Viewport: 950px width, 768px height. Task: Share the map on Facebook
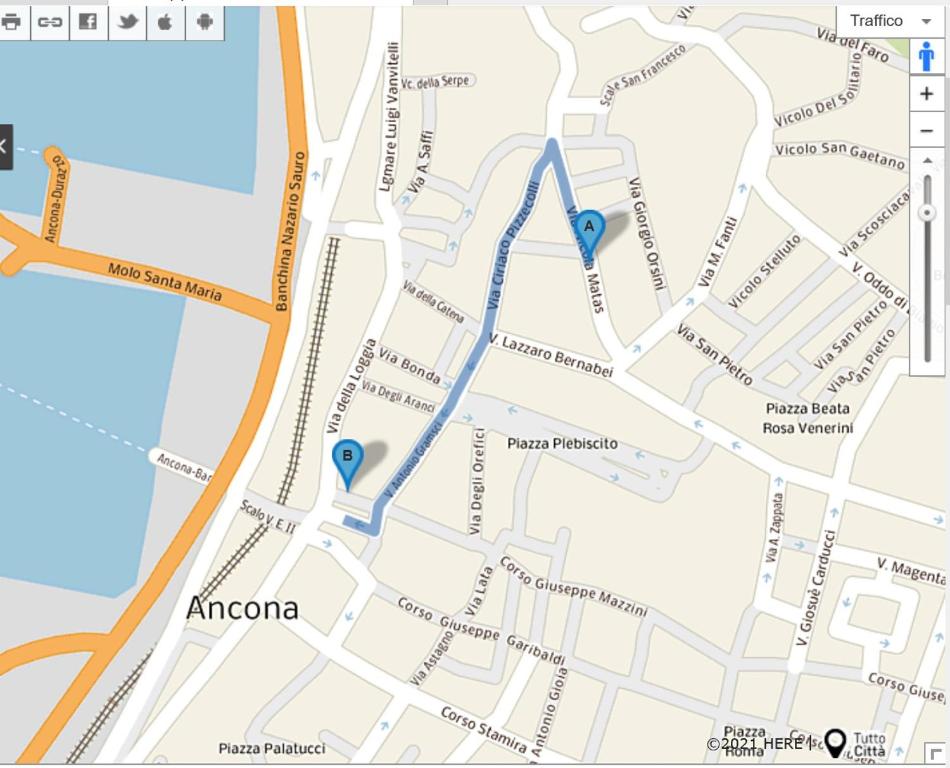point(88,22)
